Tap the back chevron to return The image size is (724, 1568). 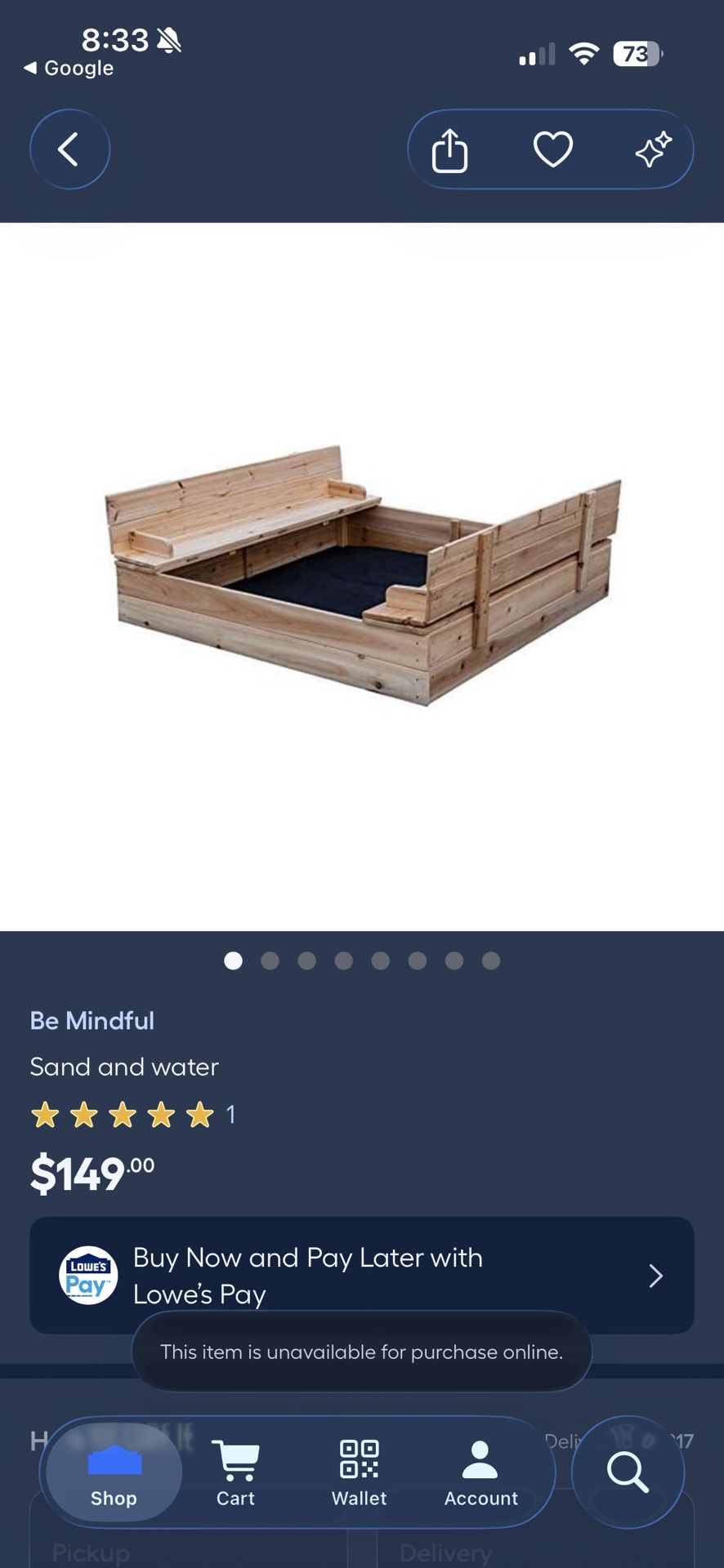[x=69, y=149]
